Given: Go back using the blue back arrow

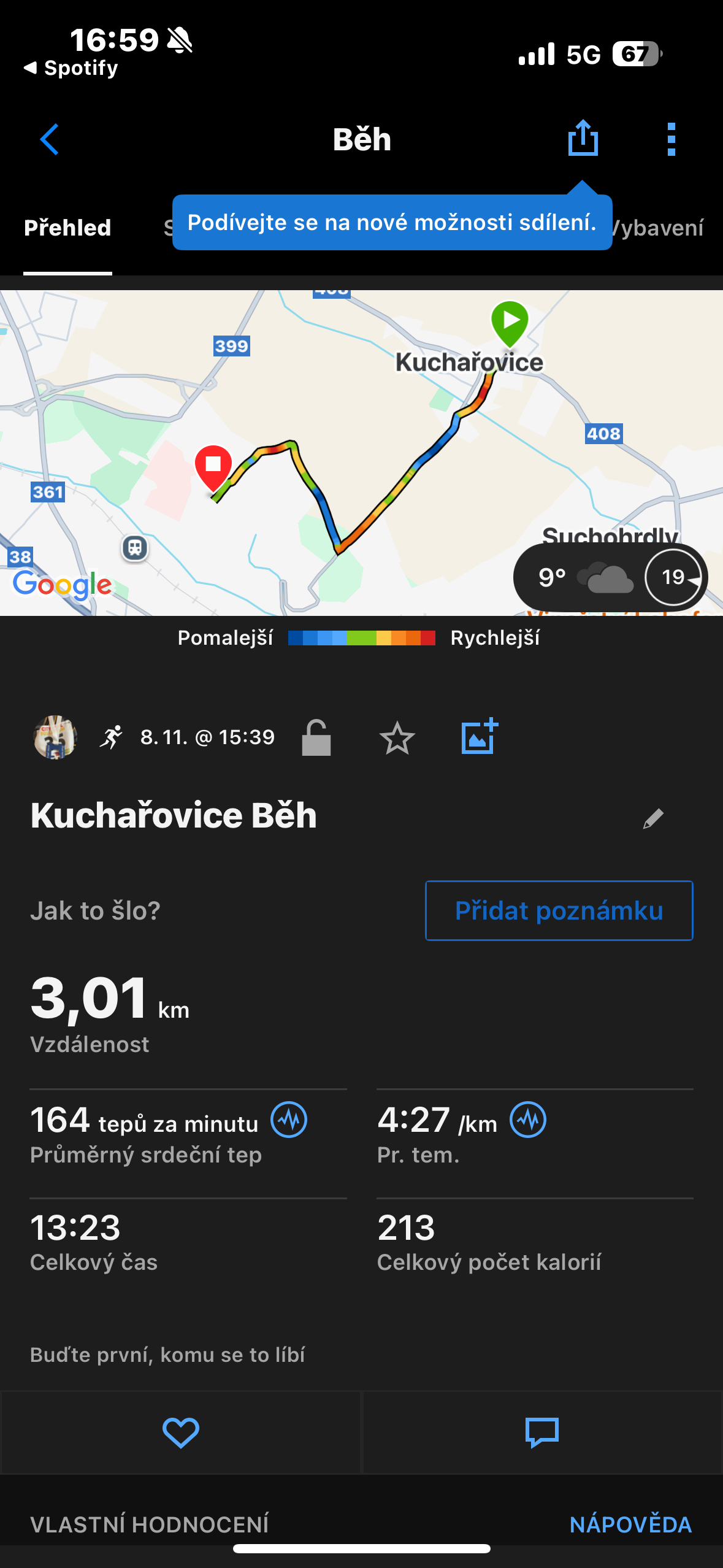Looking at the screenshot, I should pyautogui.click(x=50, y=139).
